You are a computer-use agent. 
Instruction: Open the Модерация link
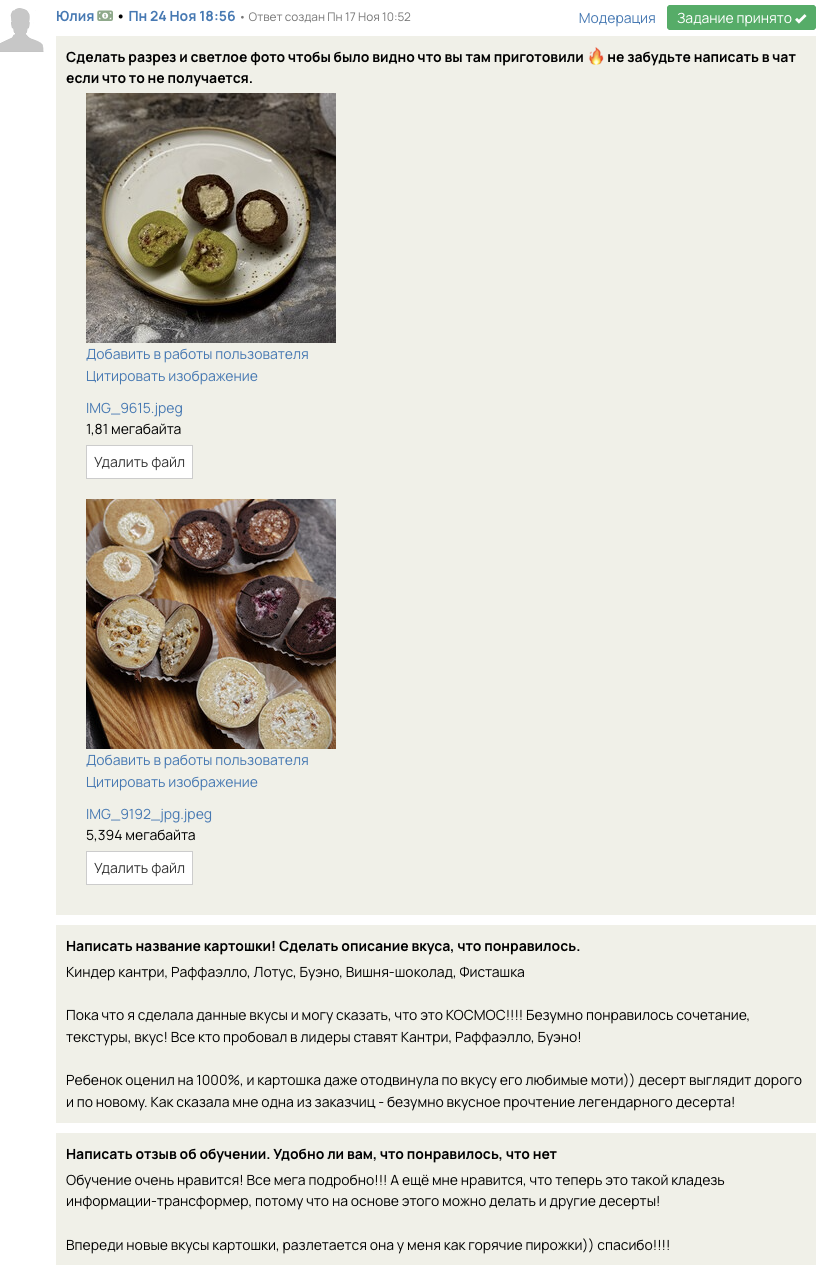coord(617,18)
